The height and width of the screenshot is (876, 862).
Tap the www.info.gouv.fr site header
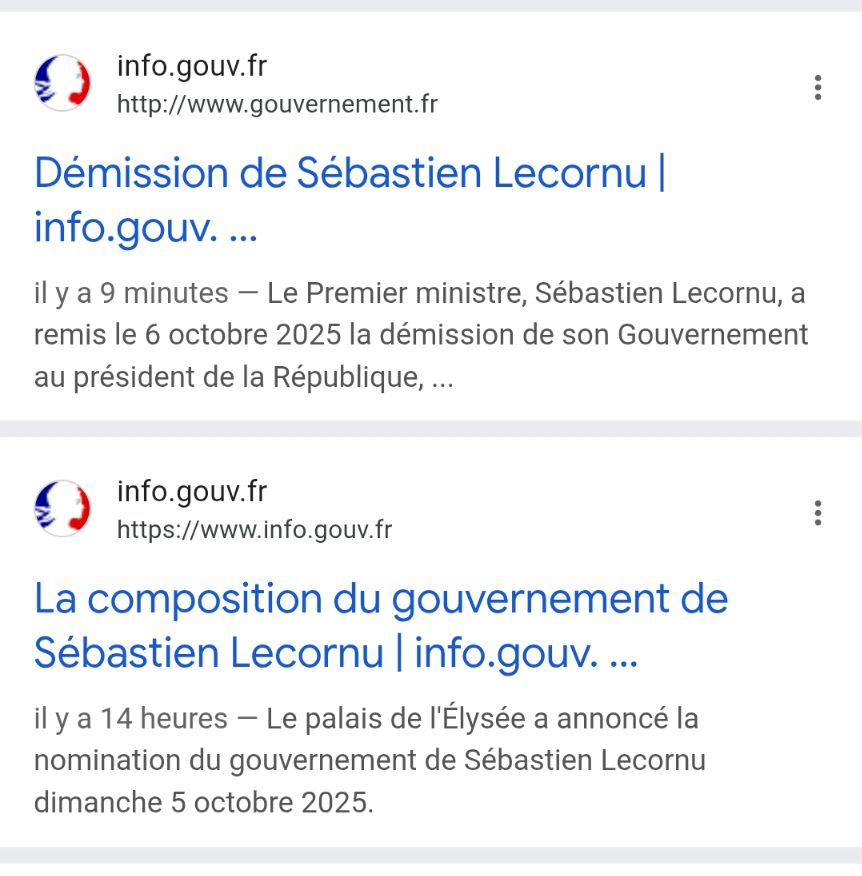coord(254,530)
